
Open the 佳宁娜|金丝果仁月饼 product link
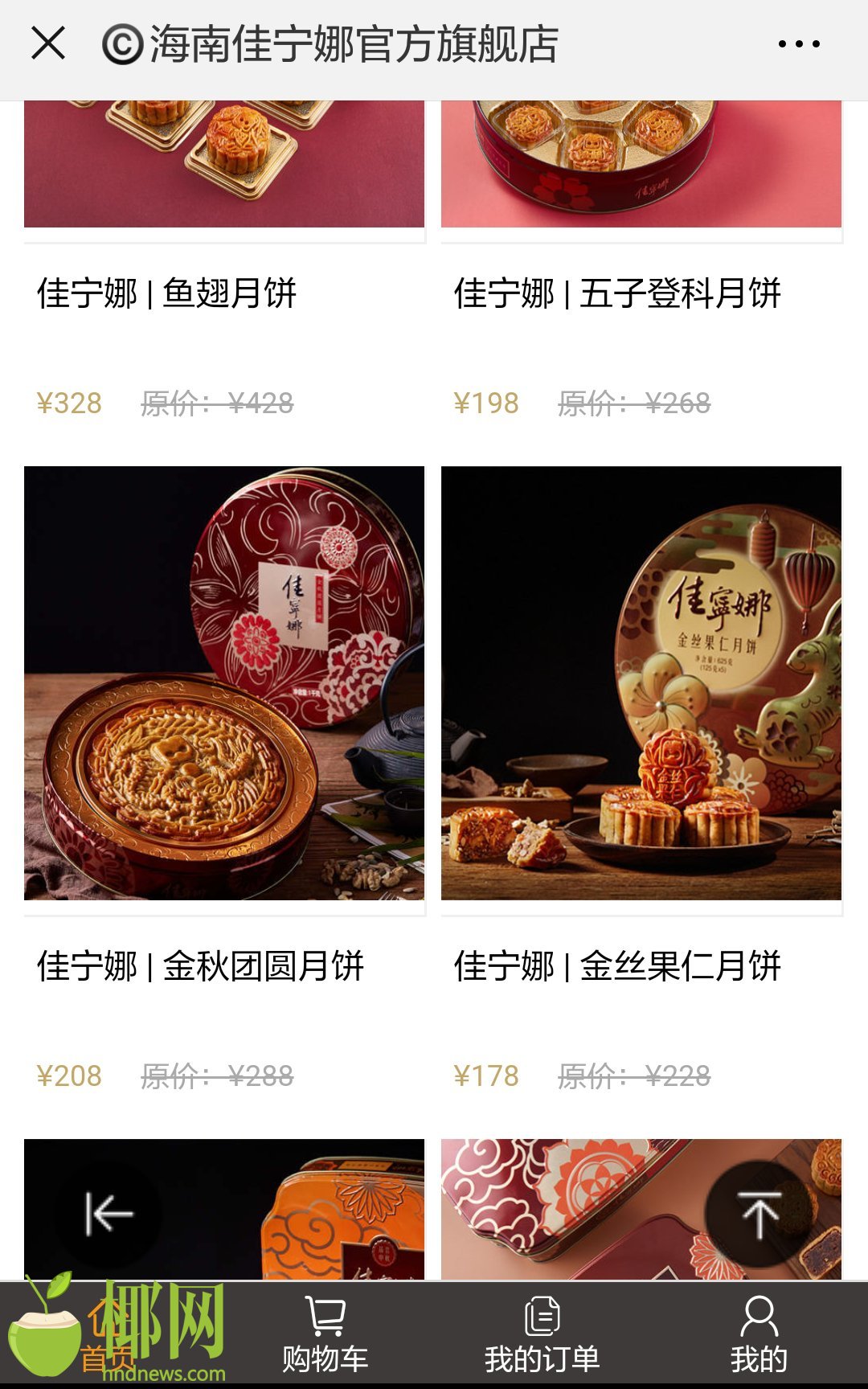click(x=617, y=969)
